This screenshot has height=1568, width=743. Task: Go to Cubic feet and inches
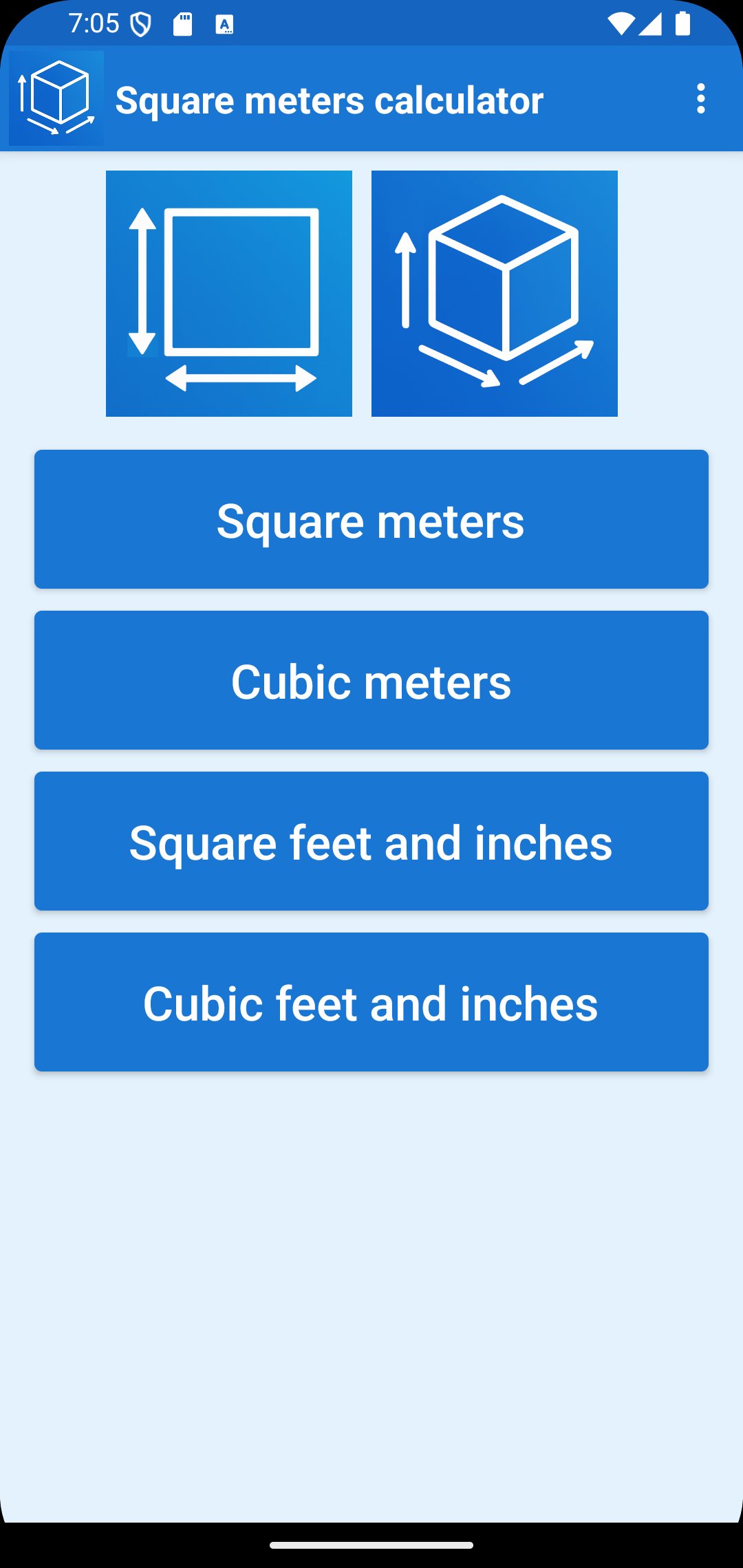click(371, 1002)
